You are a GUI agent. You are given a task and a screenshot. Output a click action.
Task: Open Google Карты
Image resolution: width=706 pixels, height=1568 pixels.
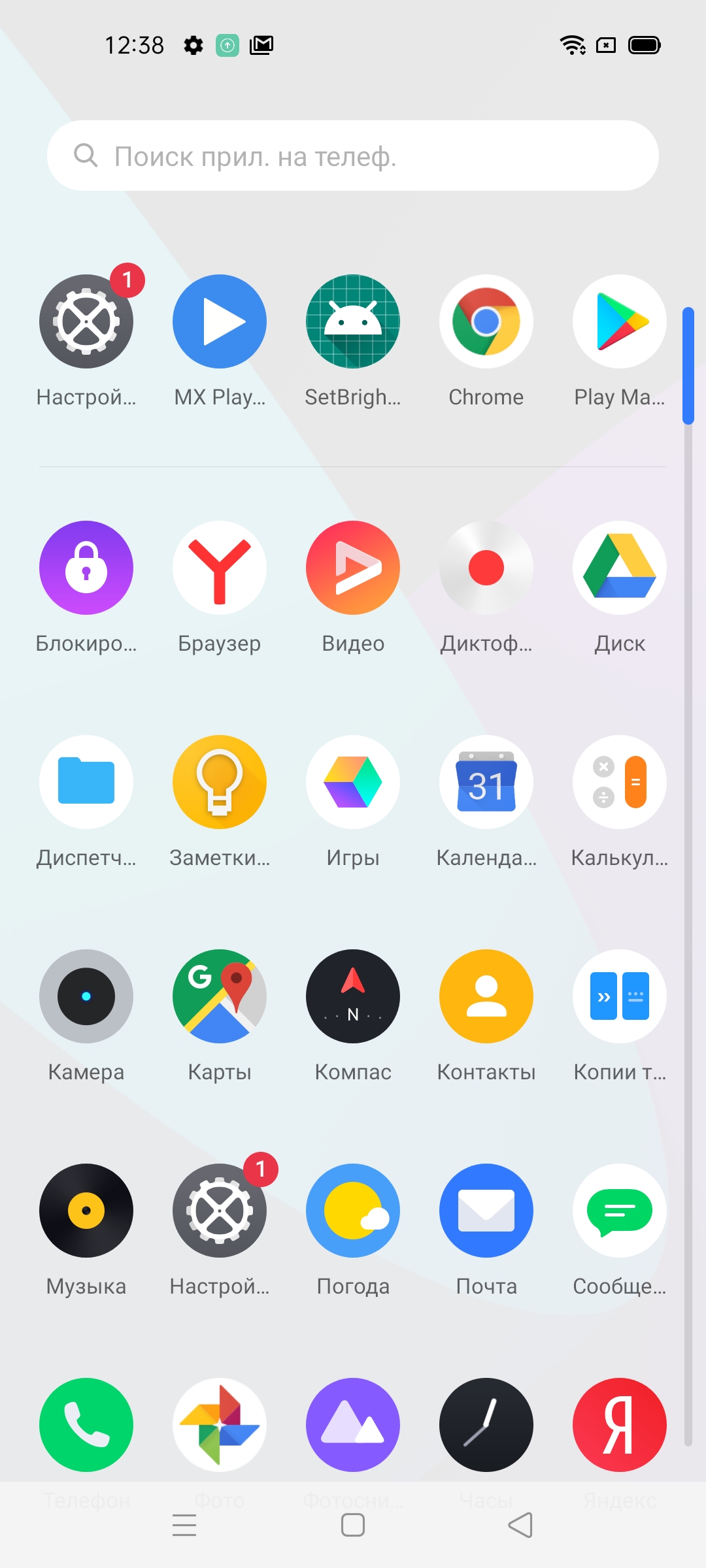coord(220,996)
